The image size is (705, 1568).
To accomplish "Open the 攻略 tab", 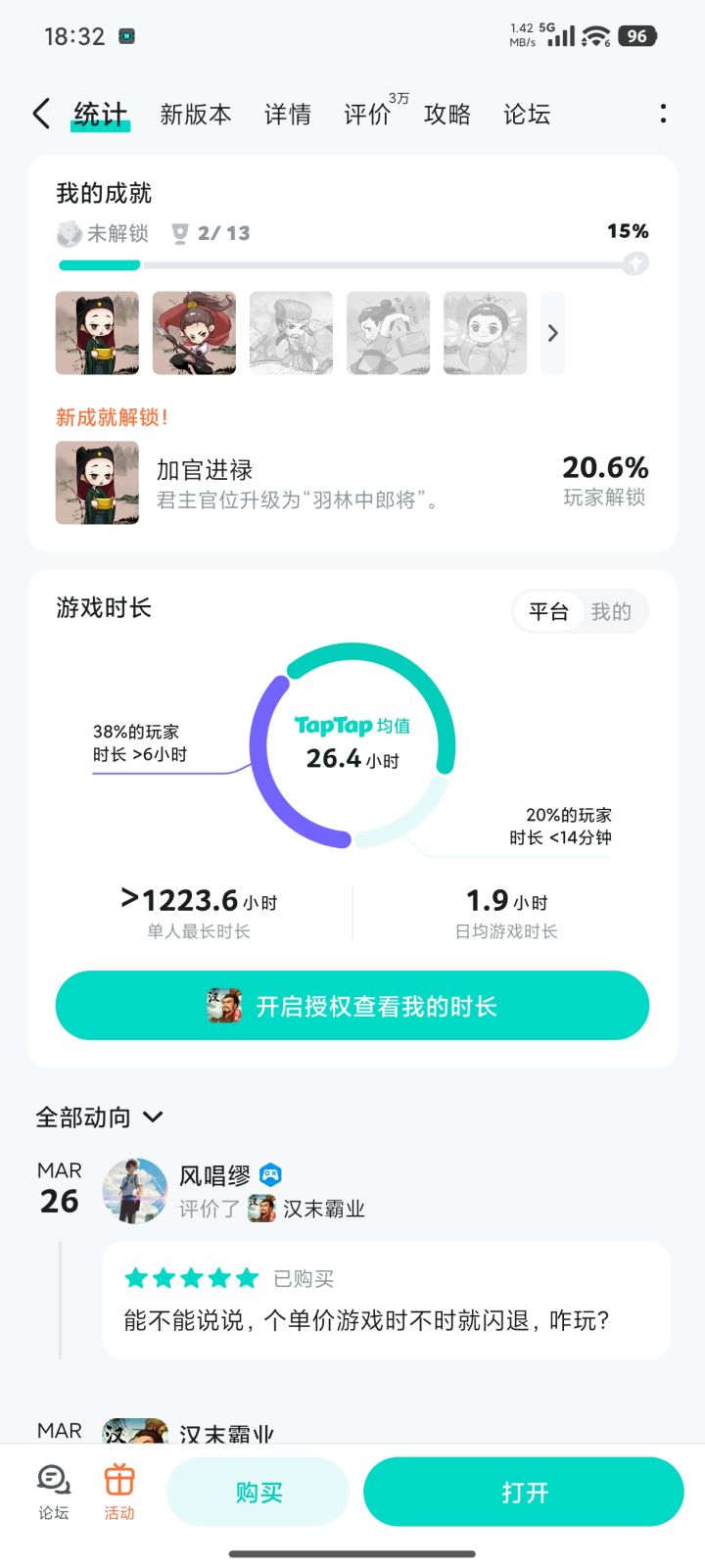I will tap(448, 114).
